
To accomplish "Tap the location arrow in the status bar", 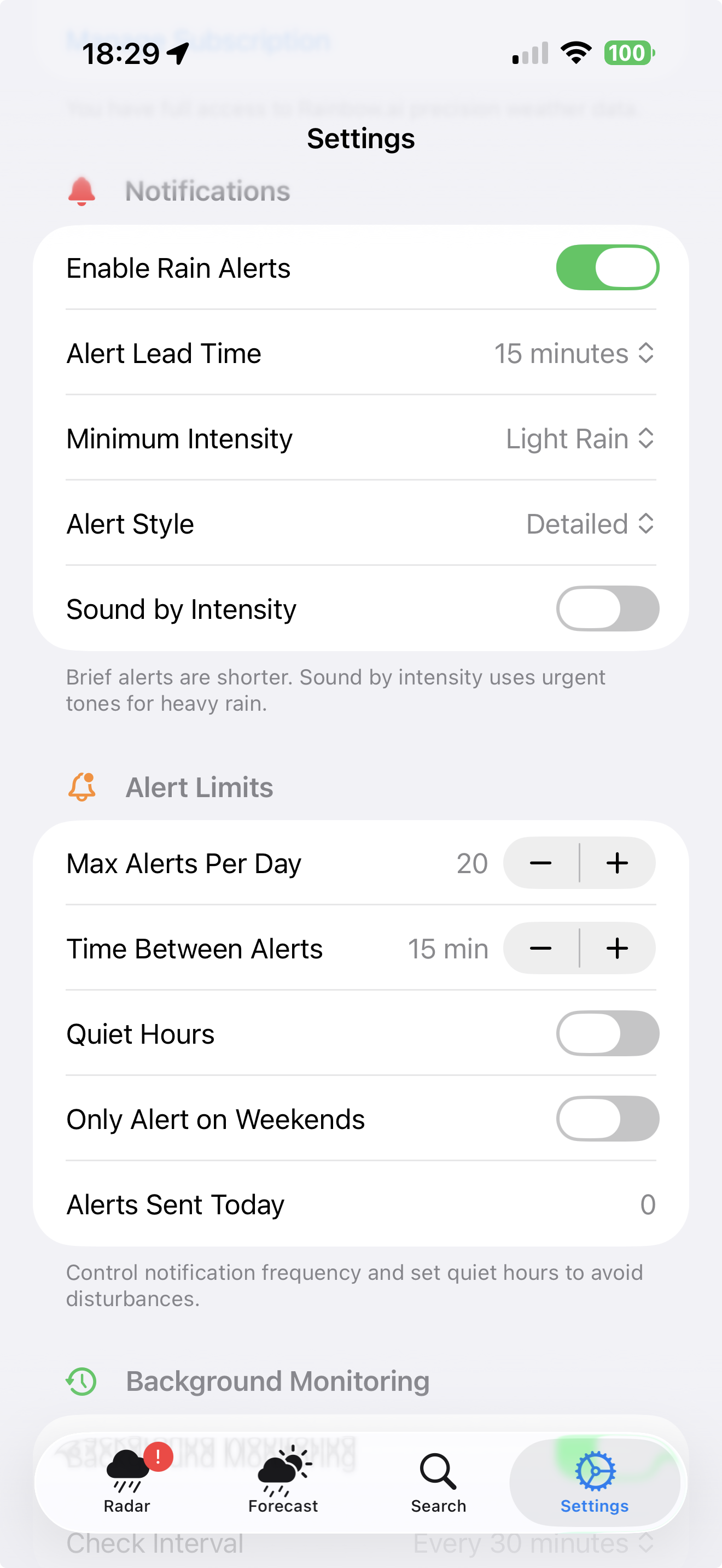I will coord(178,53).
